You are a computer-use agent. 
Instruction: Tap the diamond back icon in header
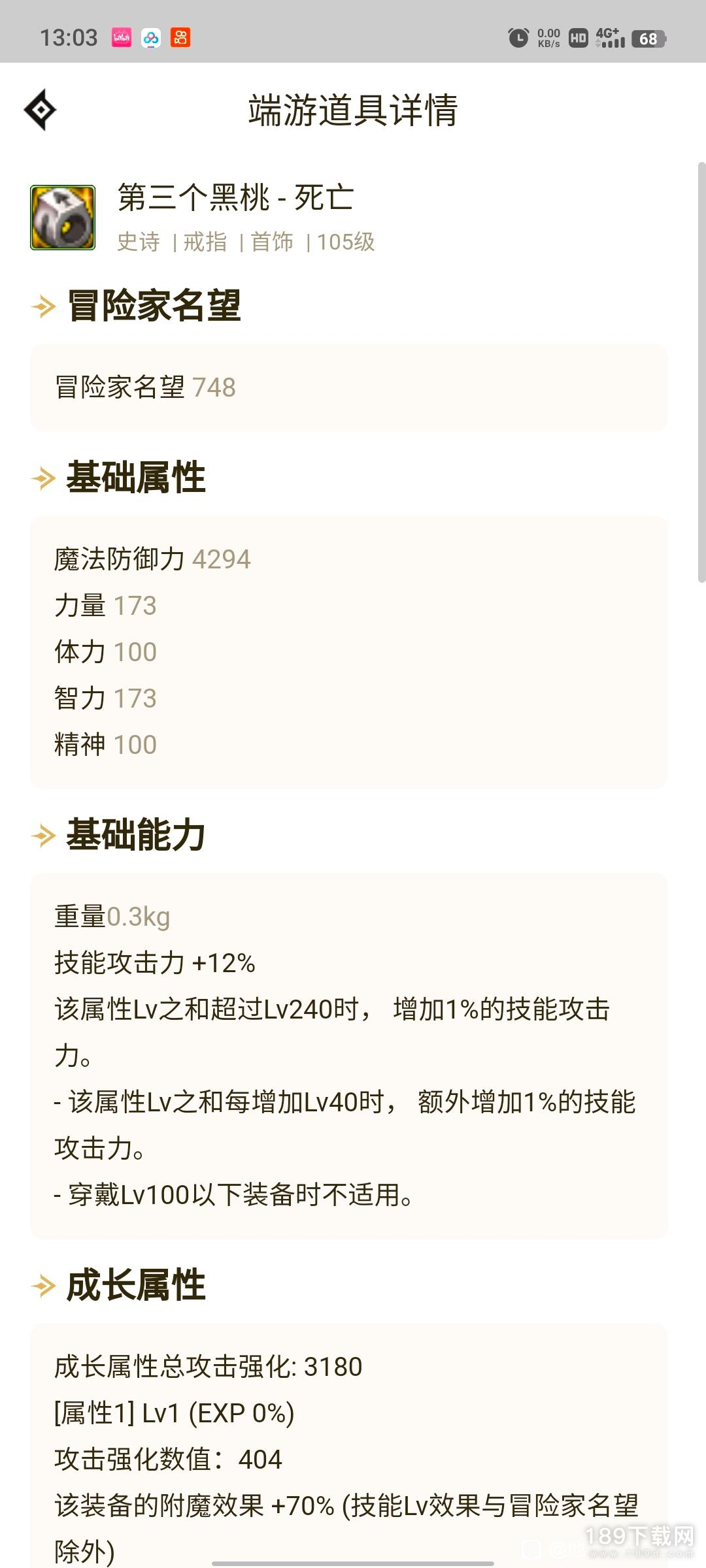(41, 110)
